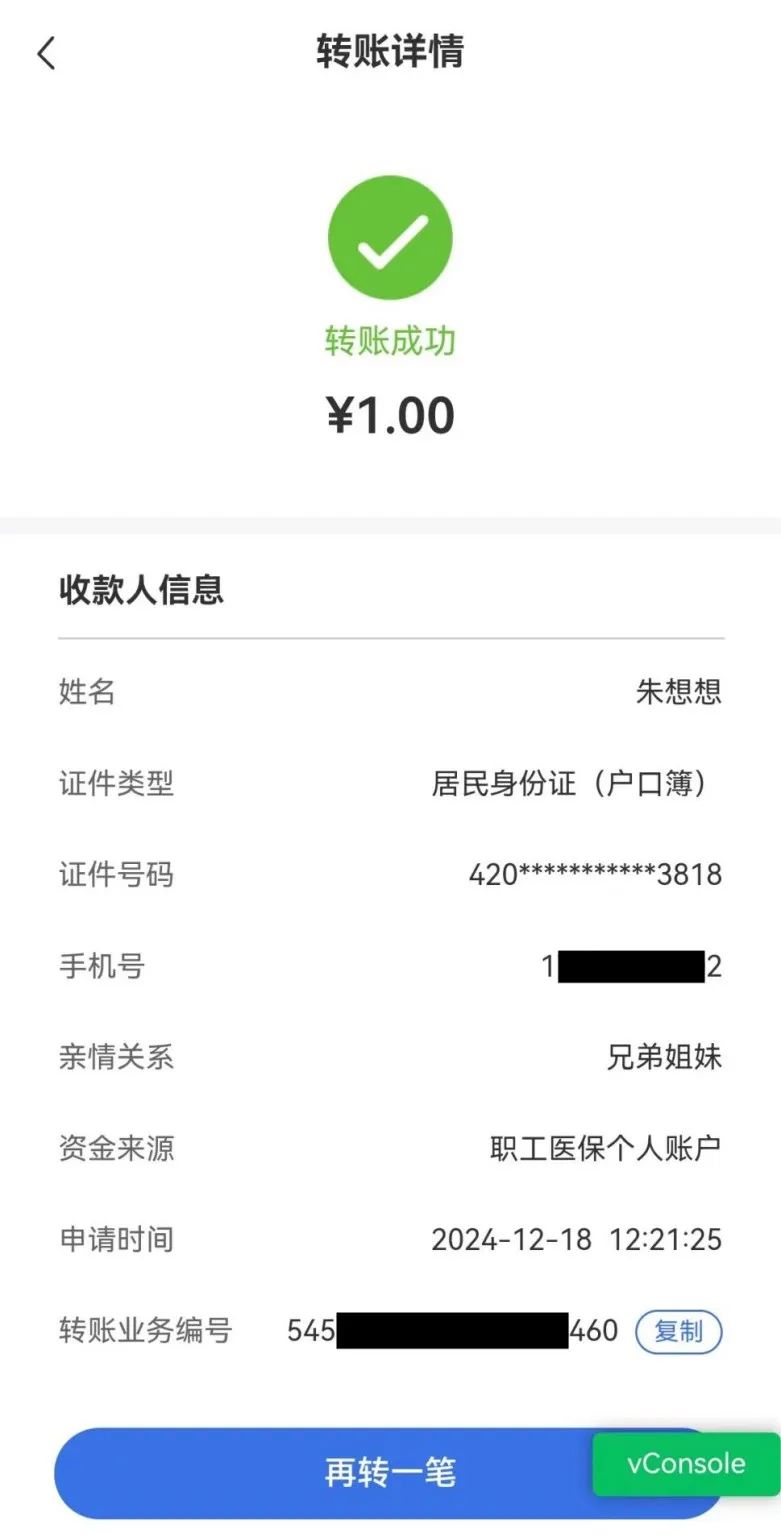The width and height of the screenshot is (781, 1537).
Task: Copy the 转账业务编号 using 复制 button
Action: coord(678,1331)
